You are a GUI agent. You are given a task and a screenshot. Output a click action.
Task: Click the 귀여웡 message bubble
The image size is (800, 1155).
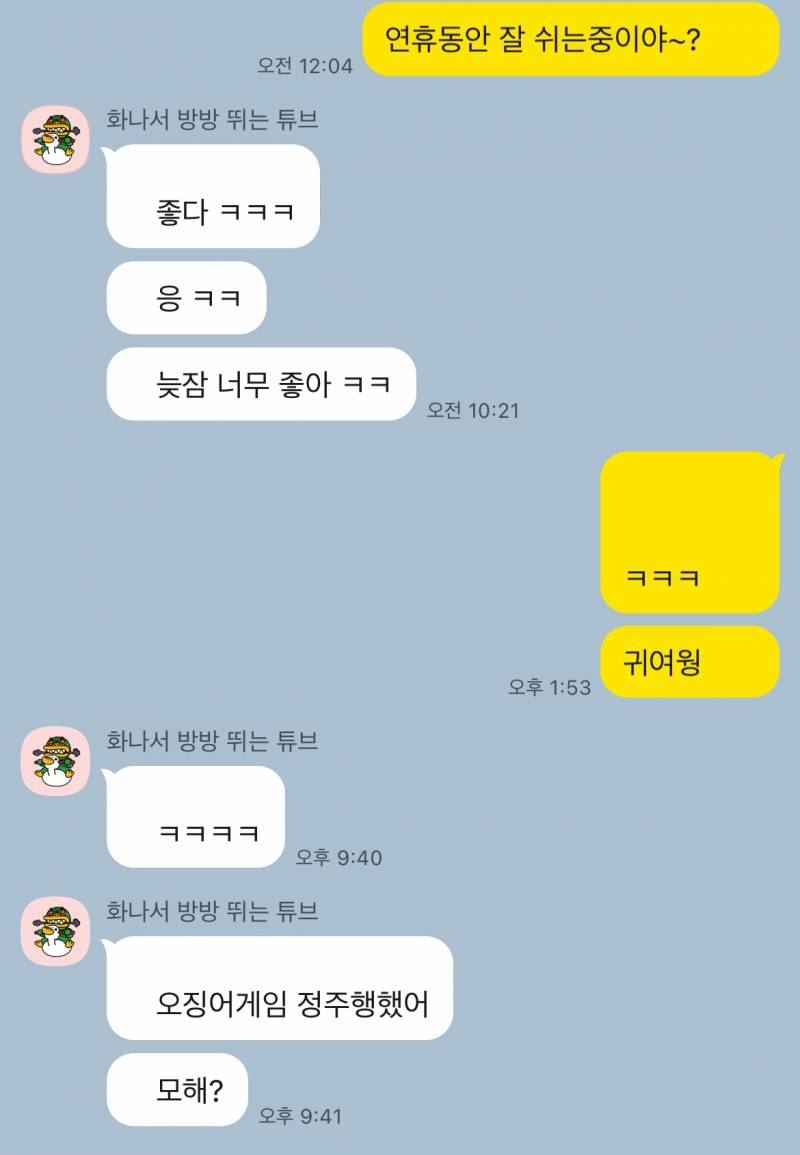tap(687, 661)
